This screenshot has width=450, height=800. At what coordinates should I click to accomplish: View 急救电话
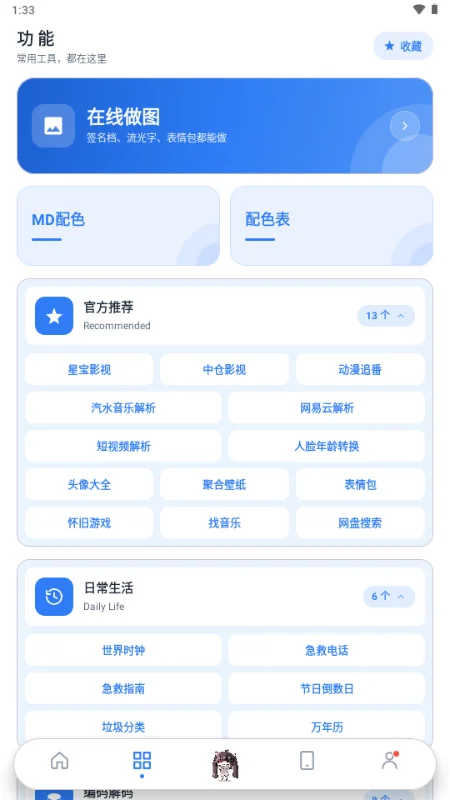point(327,650)
